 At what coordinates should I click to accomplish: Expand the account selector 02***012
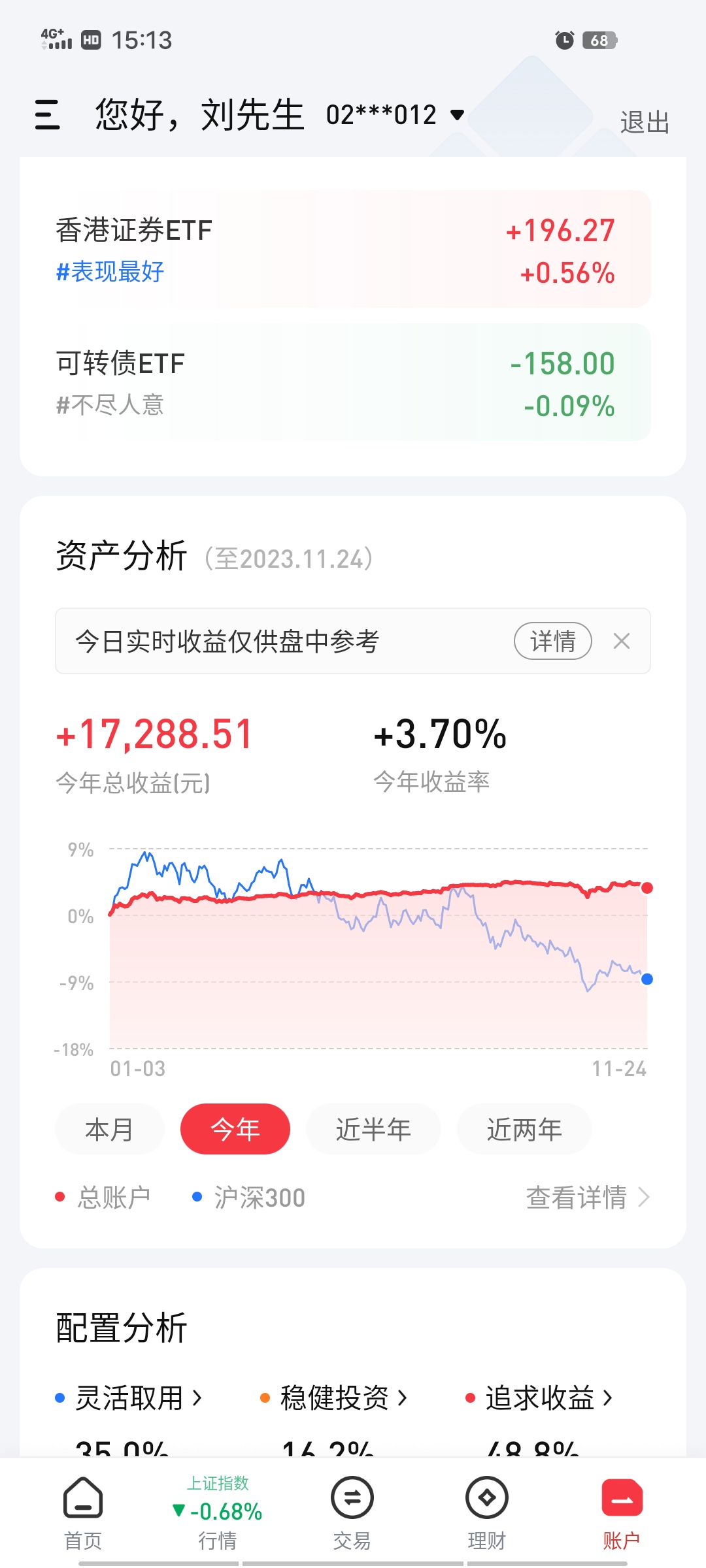[x=394, y=116]
